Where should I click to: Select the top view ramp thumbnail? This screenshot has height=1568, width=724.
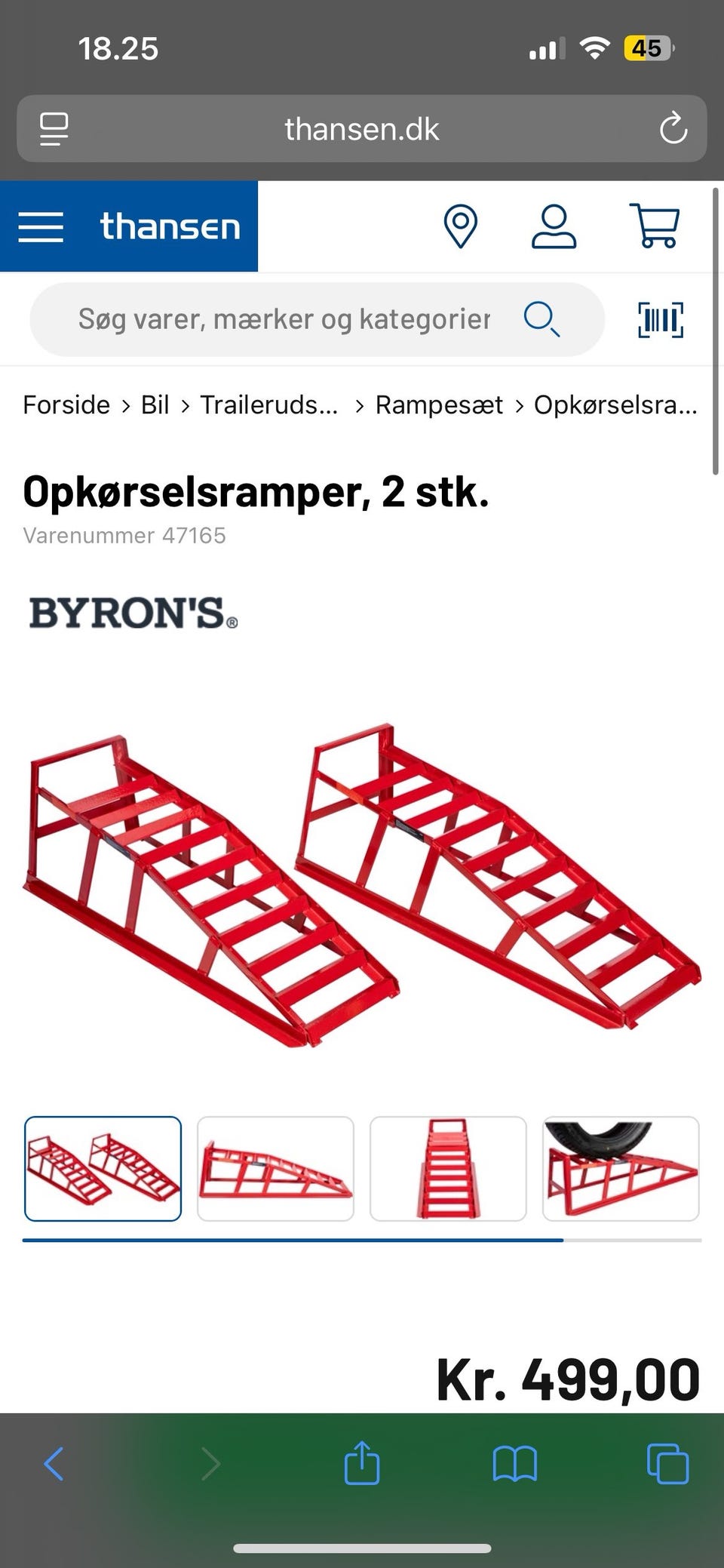point(448,1169)
